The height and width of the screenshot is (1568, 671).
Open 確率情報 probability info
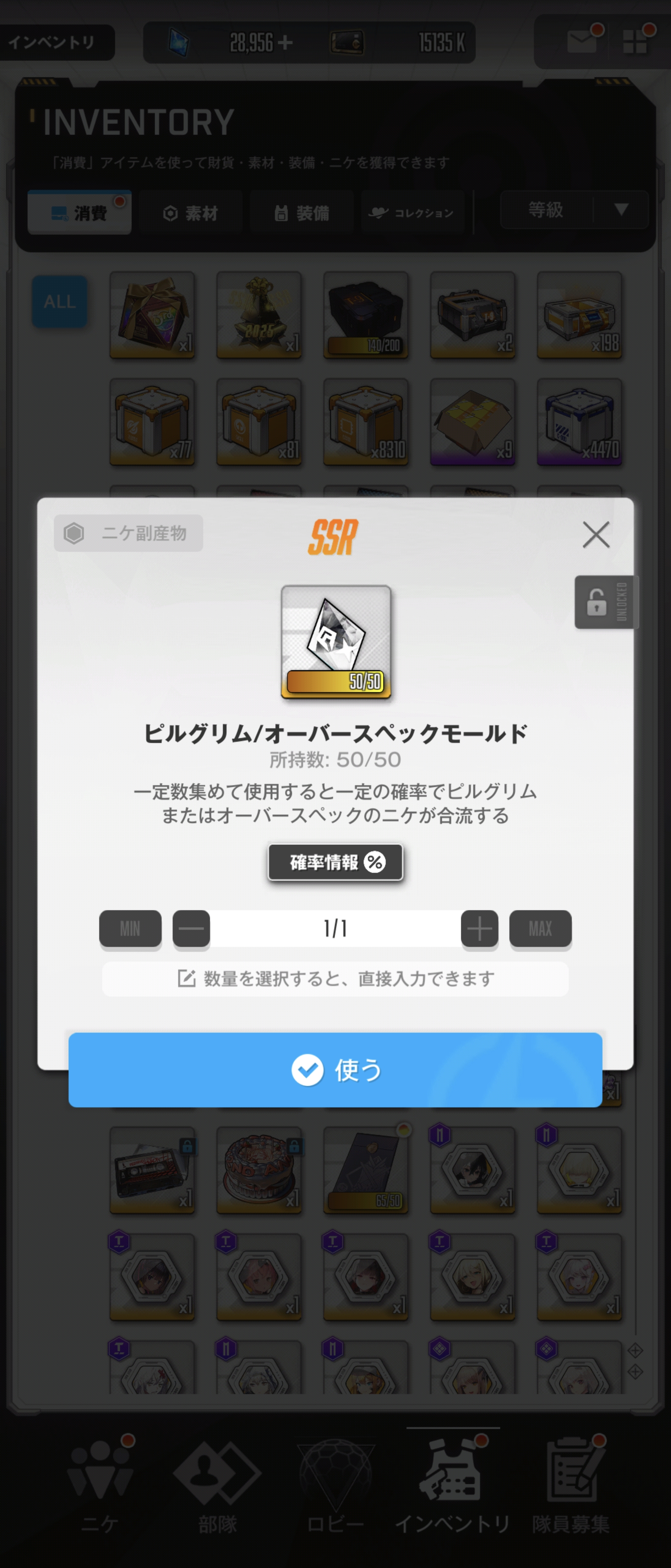click(x=335, y=862)
